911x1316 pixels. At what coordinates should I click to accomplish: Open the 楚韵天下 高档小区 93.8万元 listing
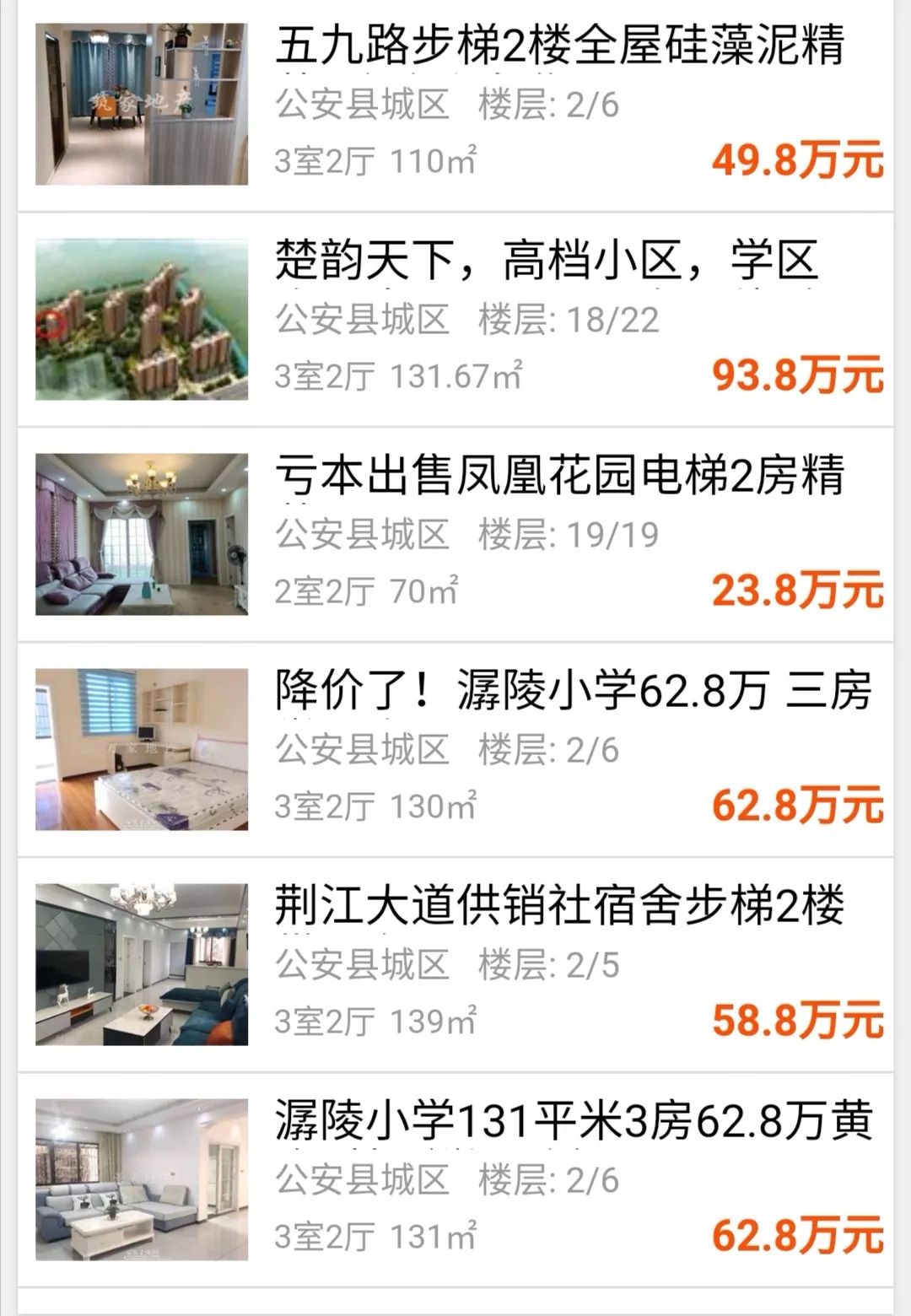point(547,260)
